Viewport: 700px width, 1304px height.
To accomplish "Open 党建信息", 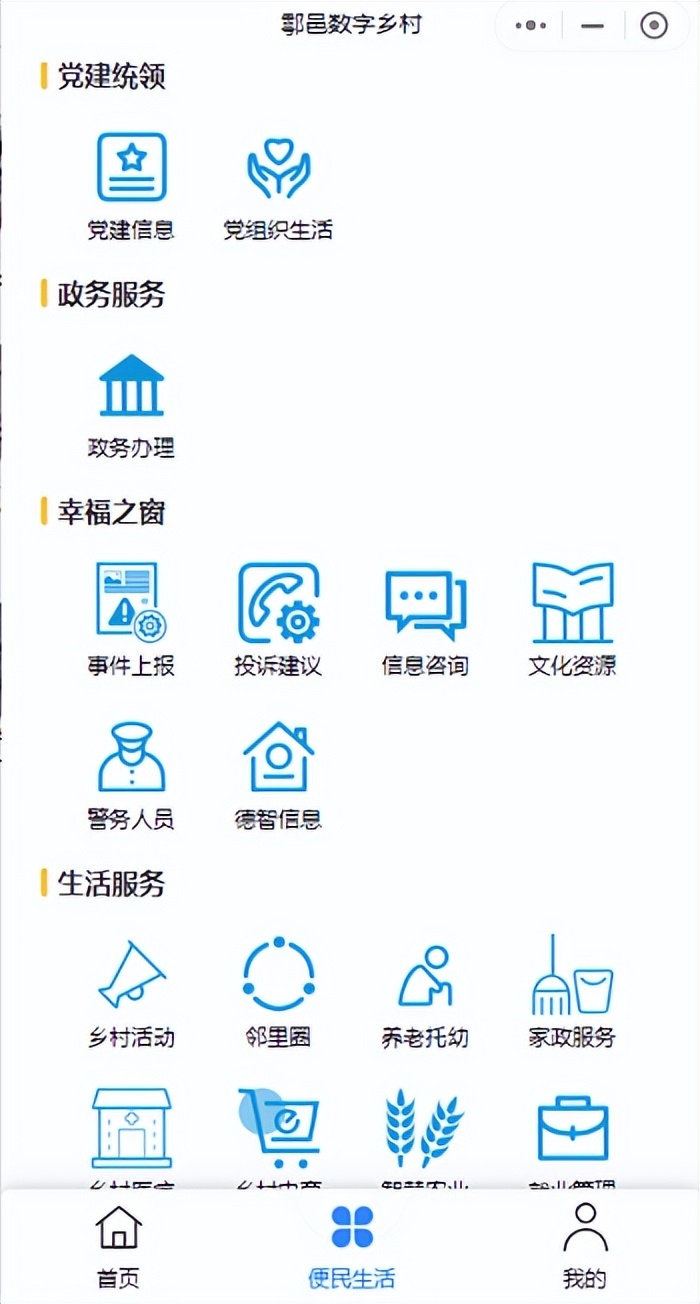I will coord(131,186).
